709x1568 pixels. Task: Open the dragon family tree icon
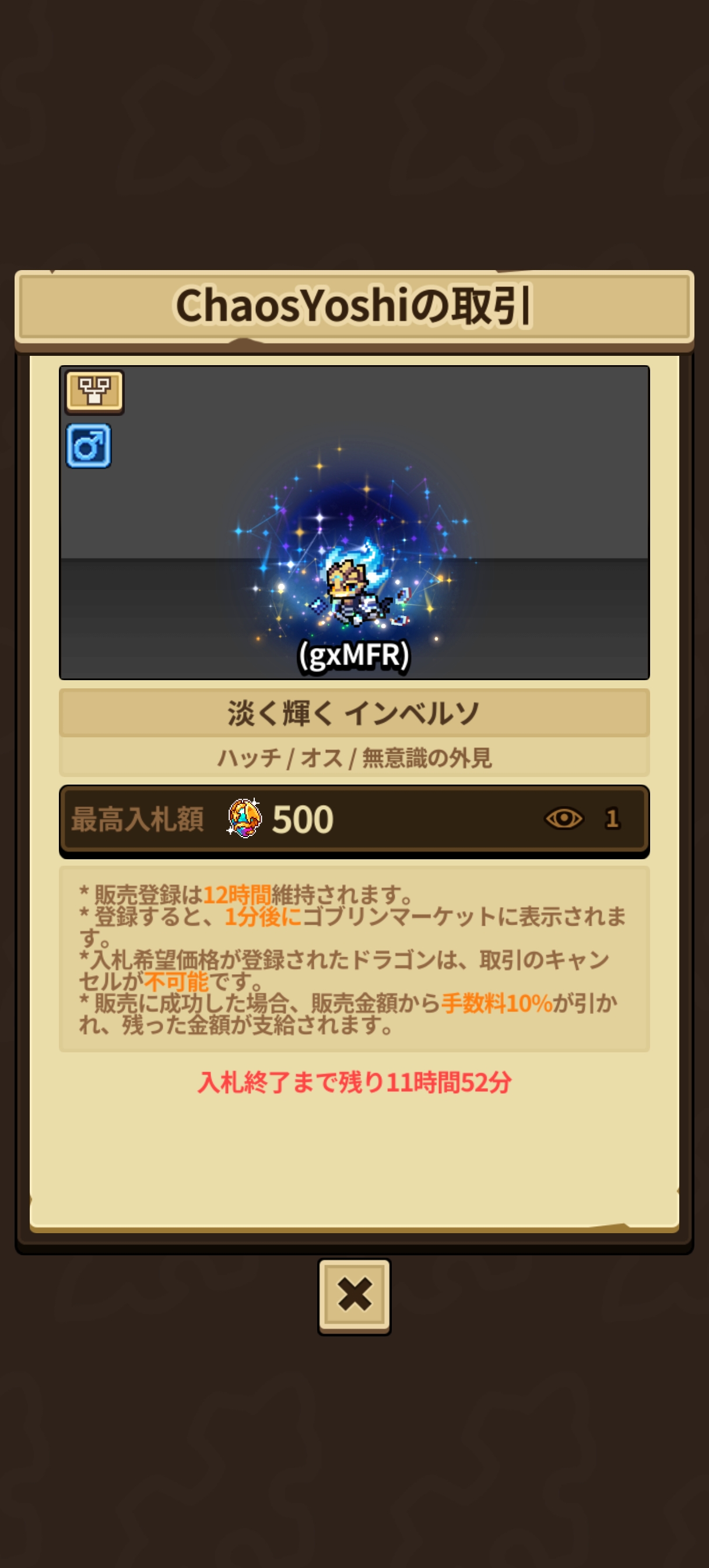[94, 391]
